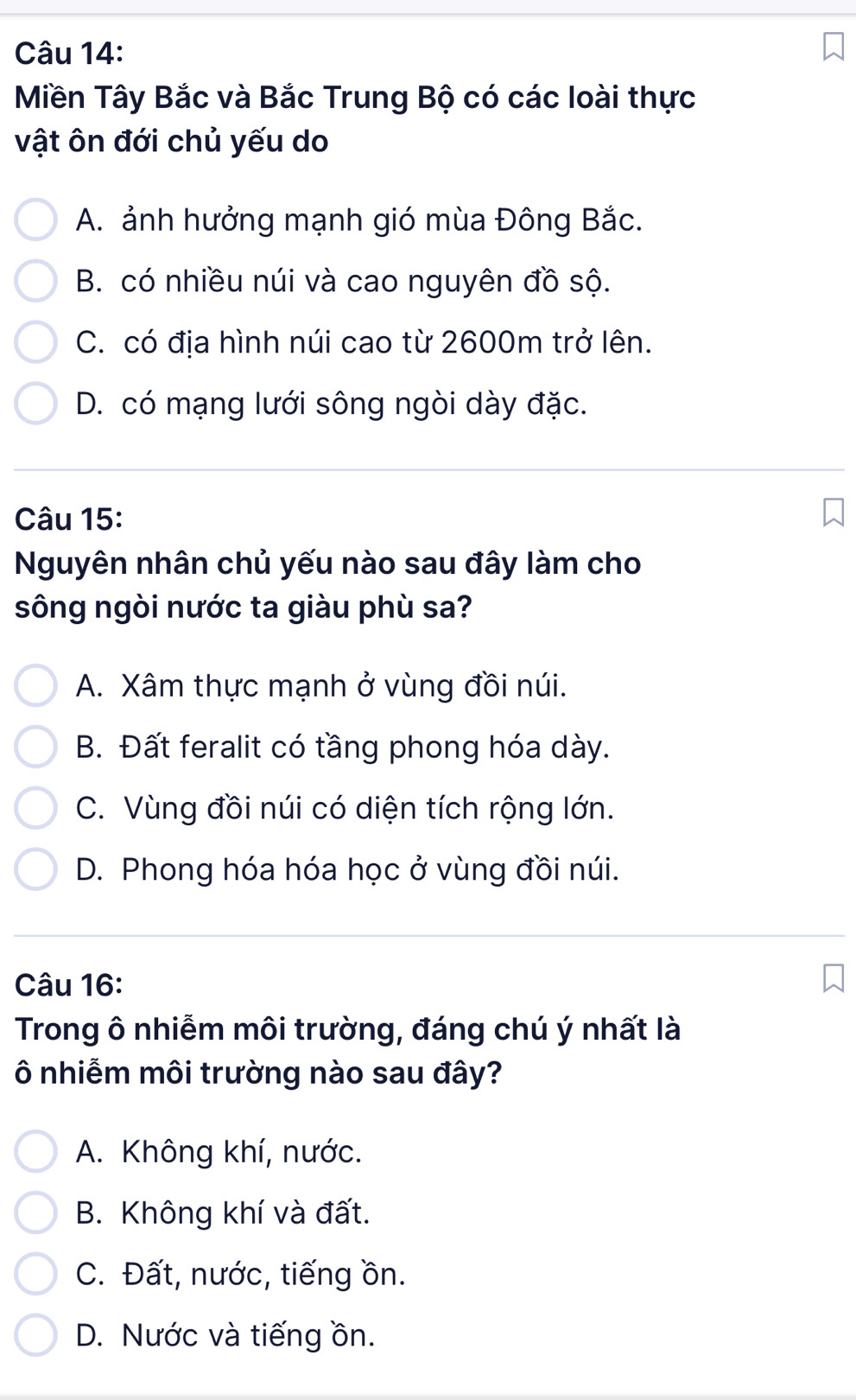Mark D. có mạng lưới sông ngòi dày đặc
The height and width of the screenshot is (1400, 856).
36,404
